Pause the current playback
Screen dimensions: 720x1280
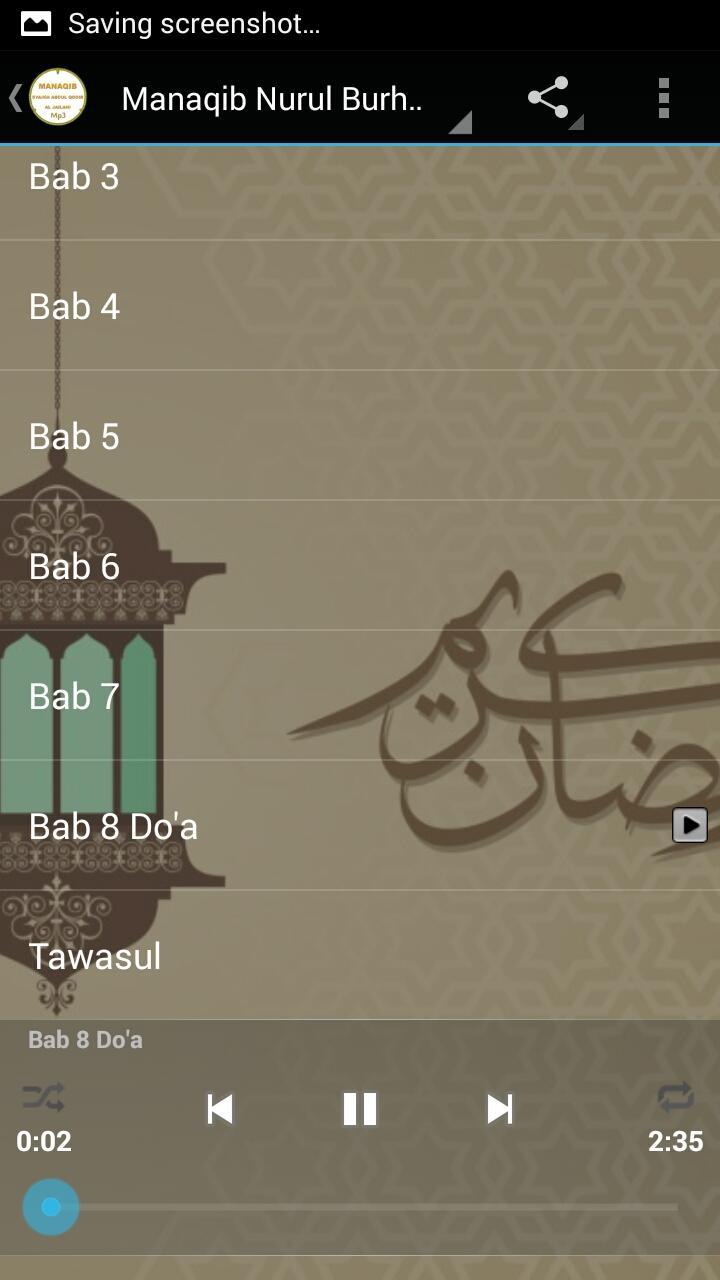pos(360,1109)
